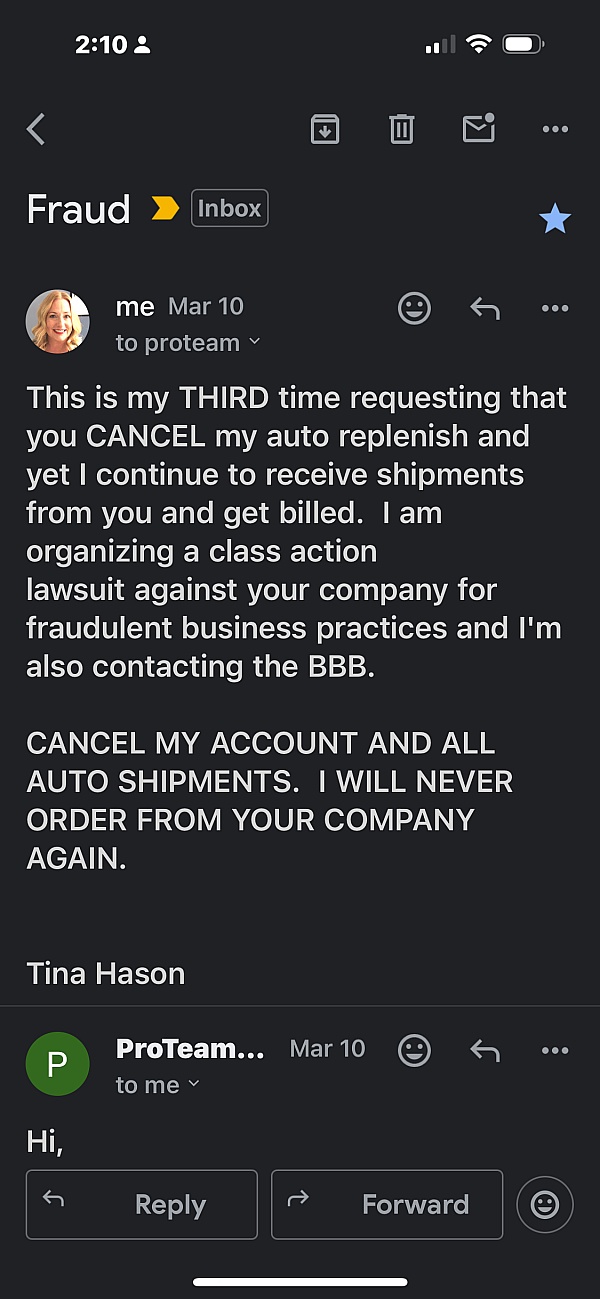
Task: Tap the bottom Reply button
Action: [142, 1204]
